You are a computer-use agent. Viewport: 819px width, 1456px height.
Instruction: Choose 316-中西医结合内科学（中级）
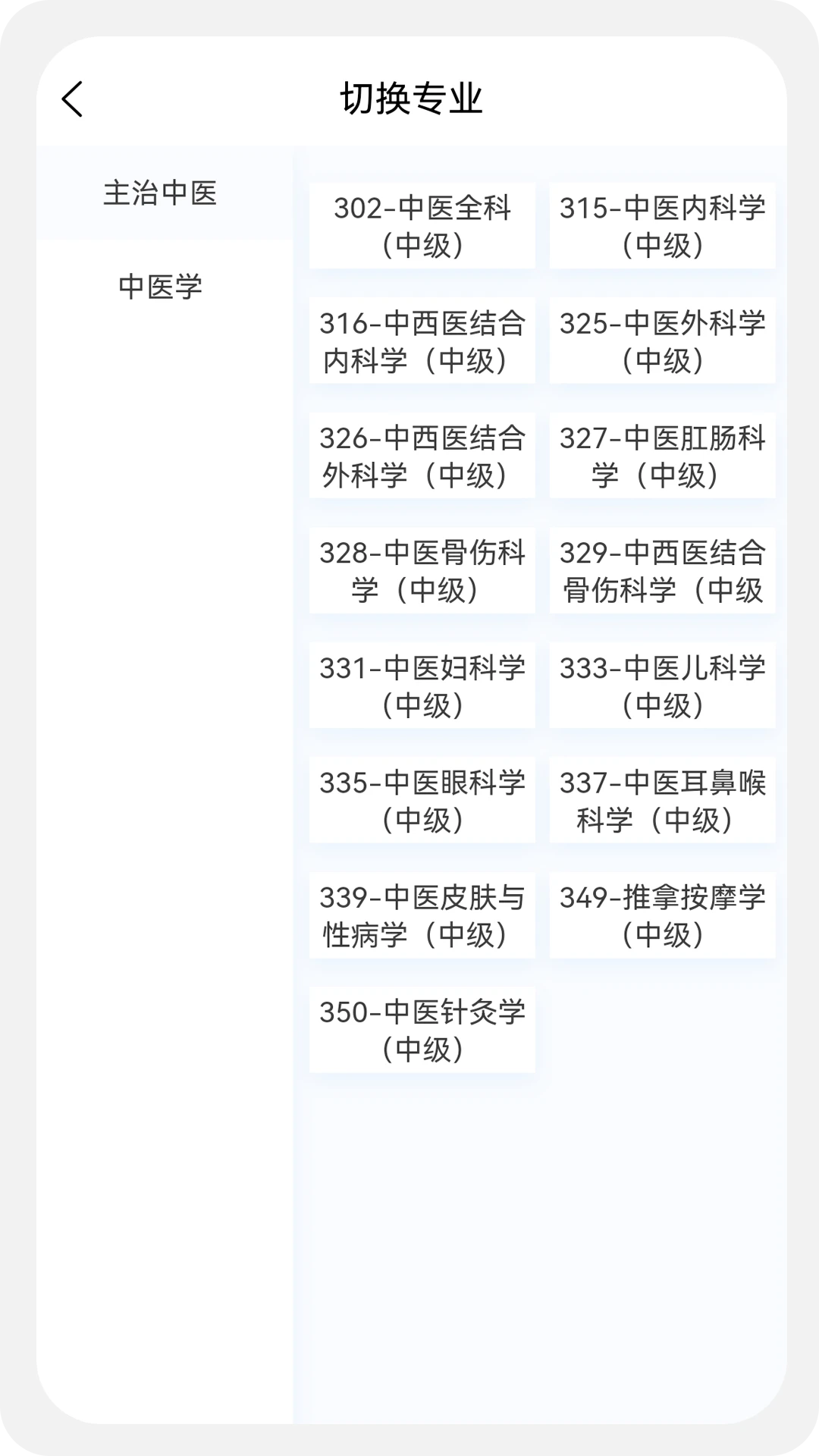tap(421, 340)
